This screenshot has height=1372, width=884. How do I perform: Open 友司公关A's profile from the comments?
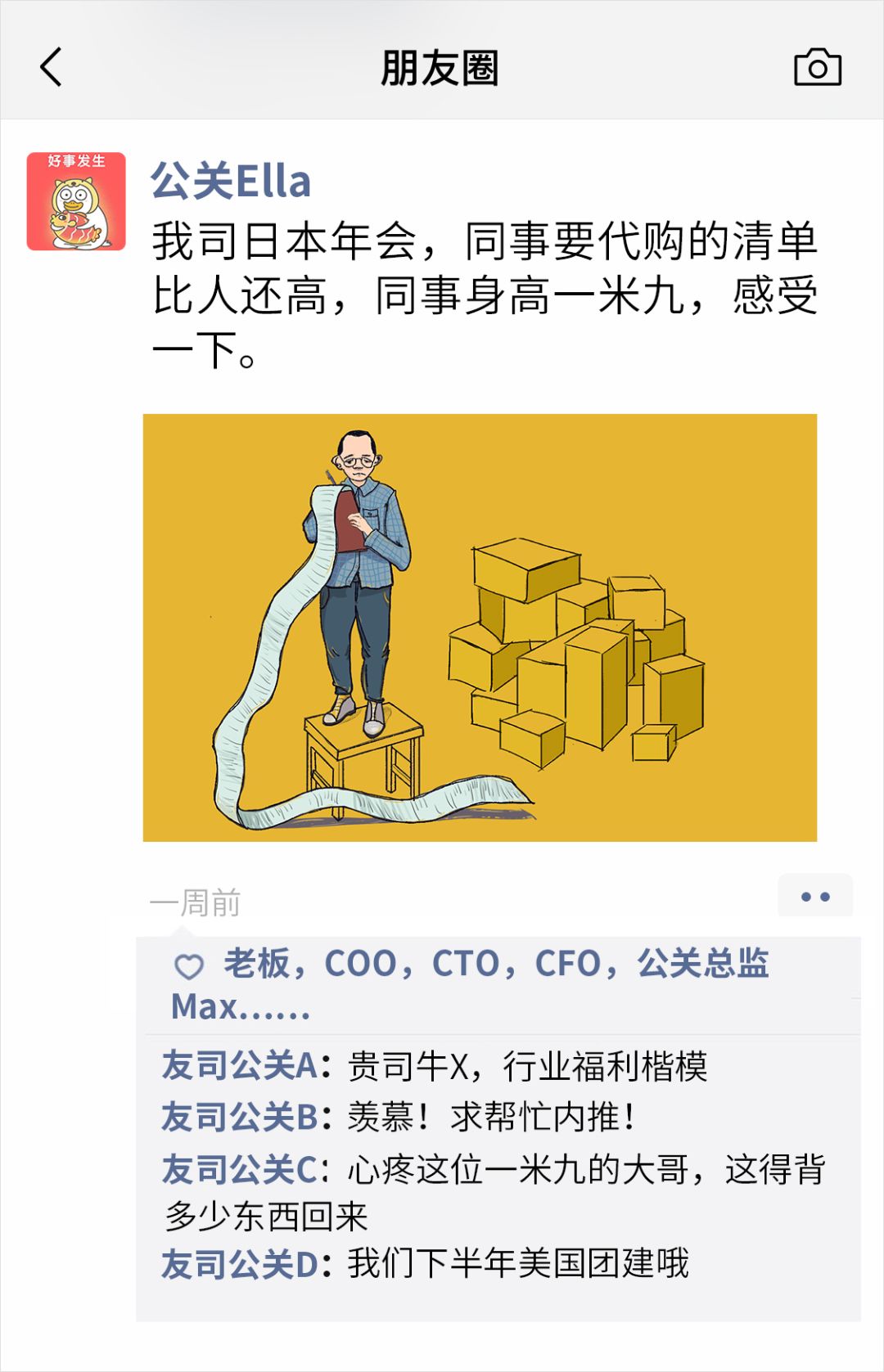click(239, 1066)
